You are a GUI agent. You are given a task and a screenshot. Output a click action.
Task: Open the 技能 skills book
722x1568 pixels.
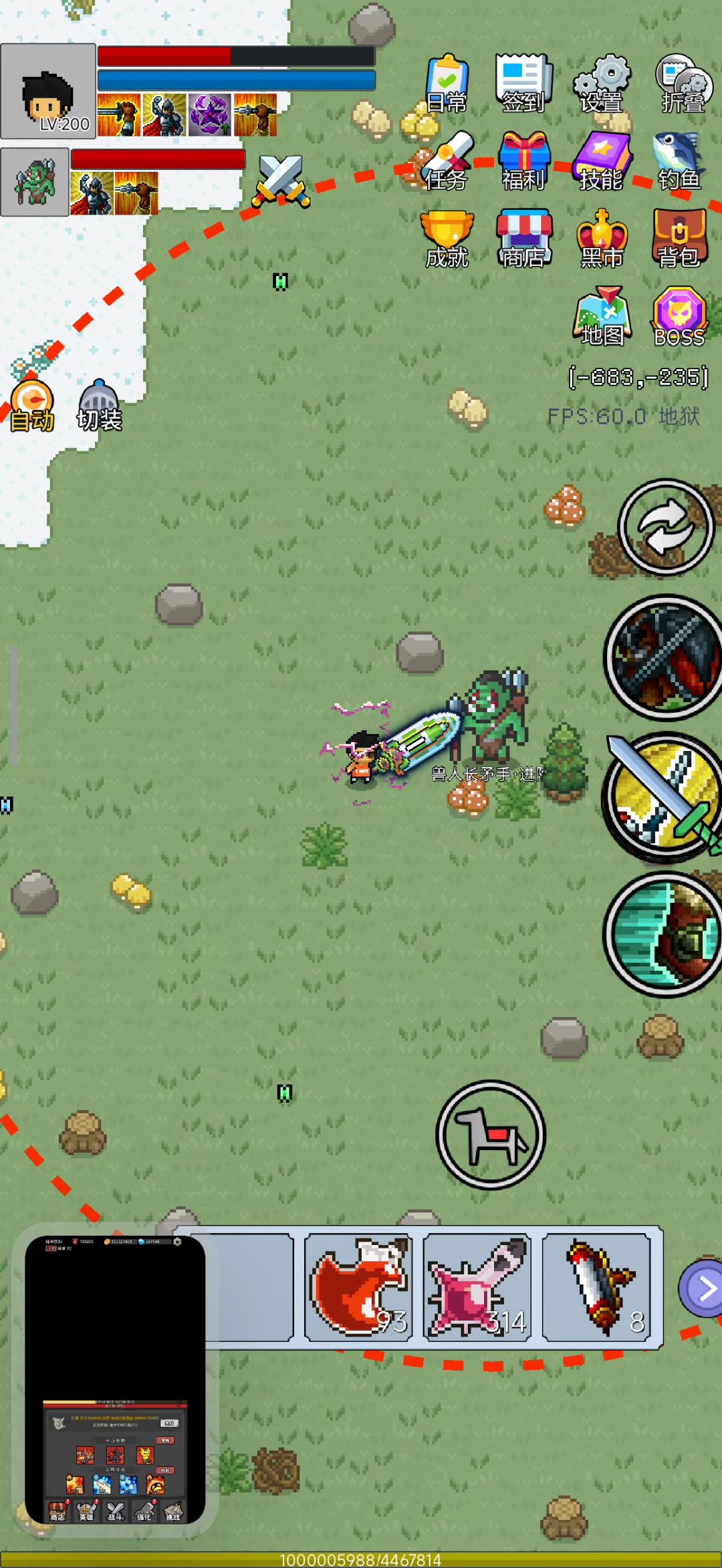602,161
